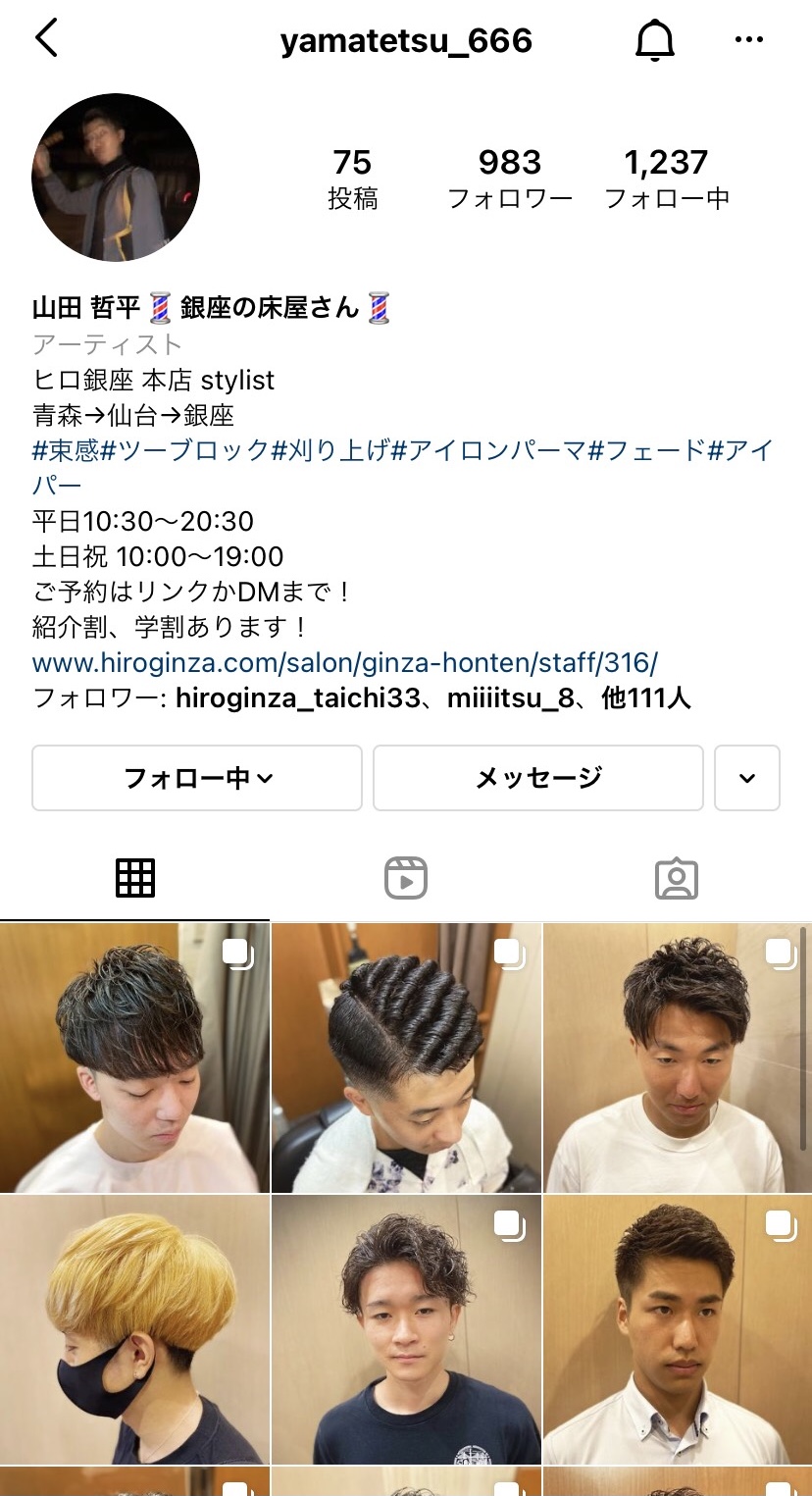Switch to the Reels tab
812x1496 pixels.
point(405,878)
